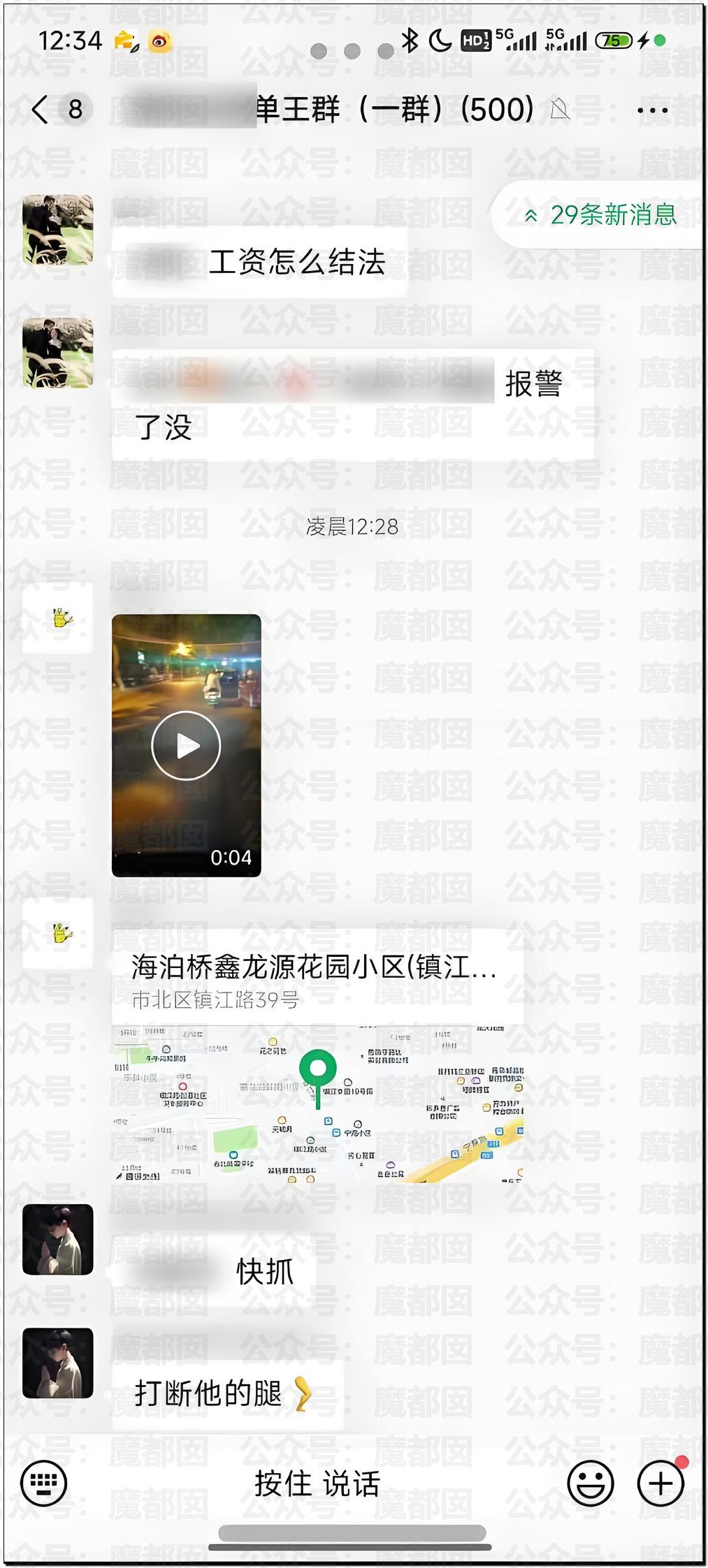
Task: Hold 按住 说话 to record voice
Action: (317, 1483)
